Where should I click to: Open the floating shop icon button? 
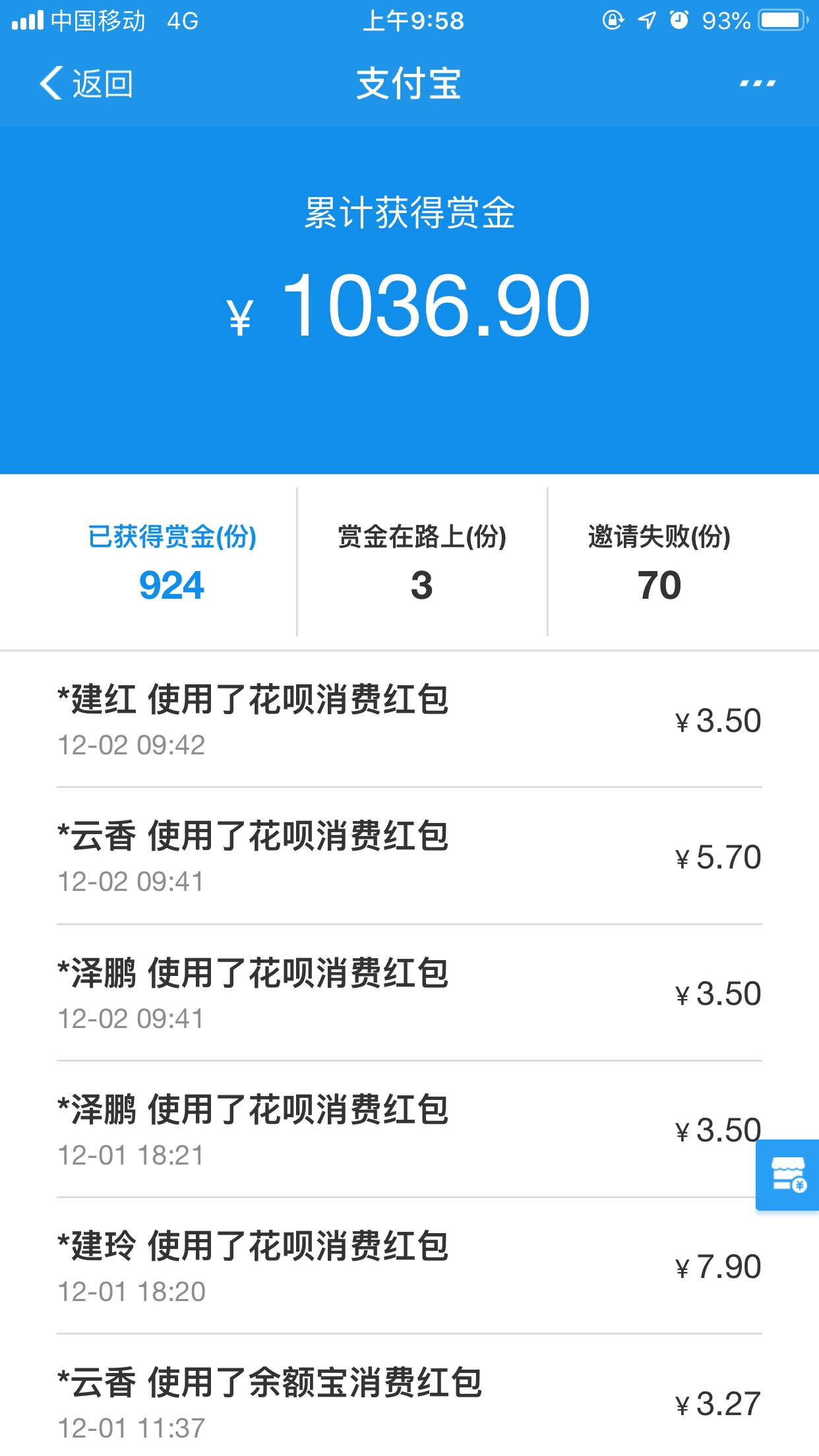coord(788,1174)
